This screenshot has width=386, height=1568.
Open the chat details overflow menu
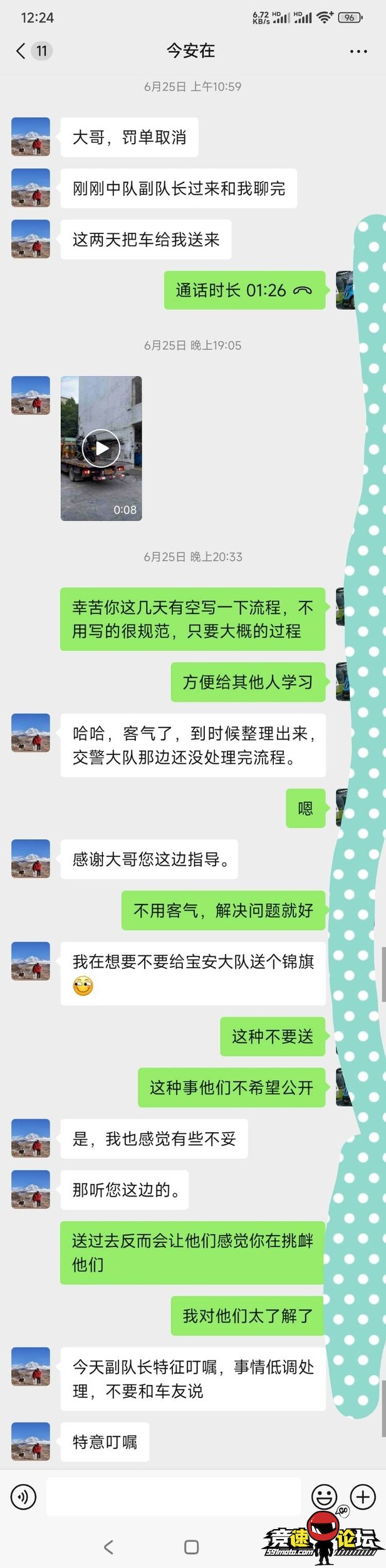[x=358, y=51]
